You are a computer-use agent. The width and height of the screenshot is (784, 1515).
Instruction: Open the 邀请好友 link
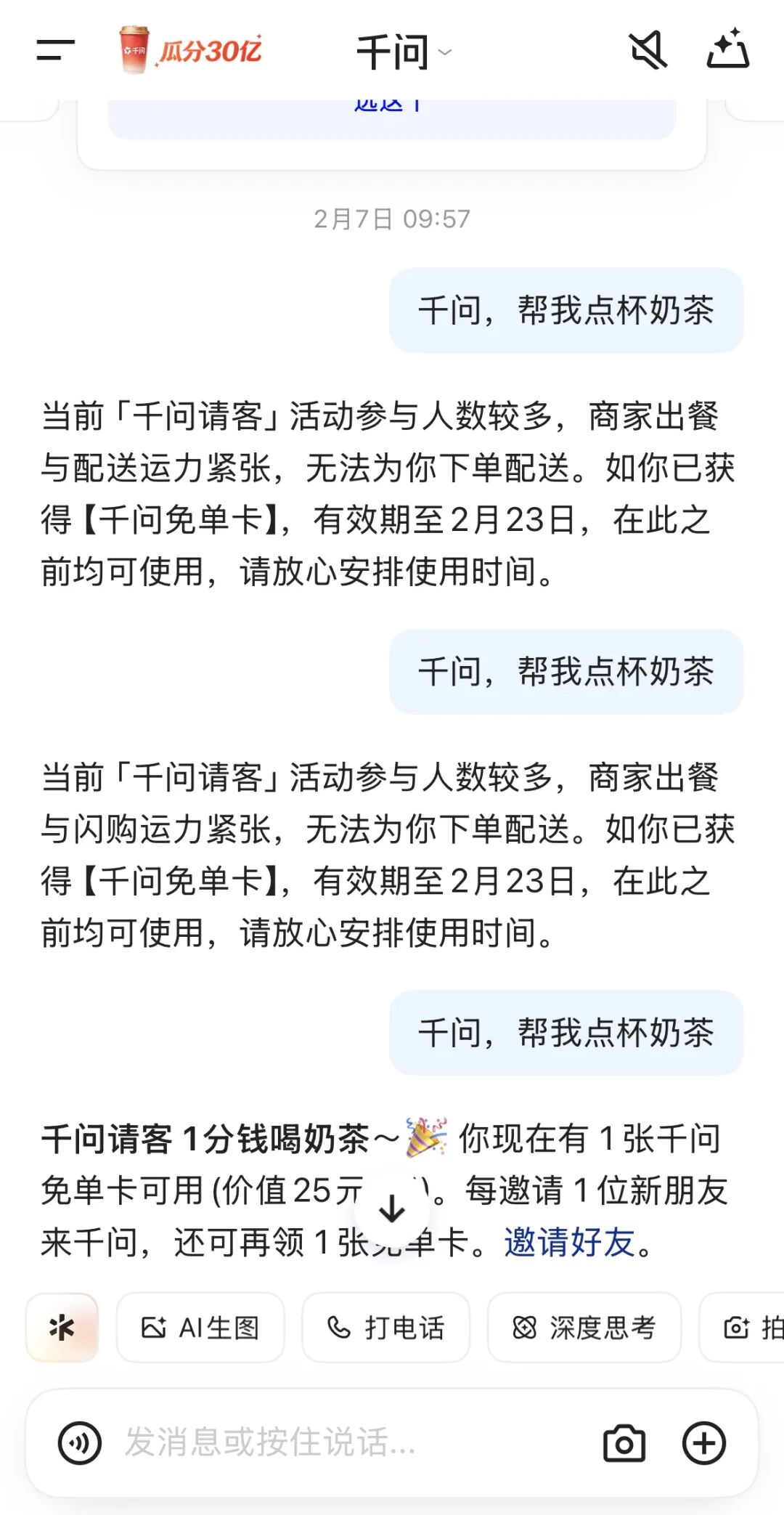(x=569, y=1243)
